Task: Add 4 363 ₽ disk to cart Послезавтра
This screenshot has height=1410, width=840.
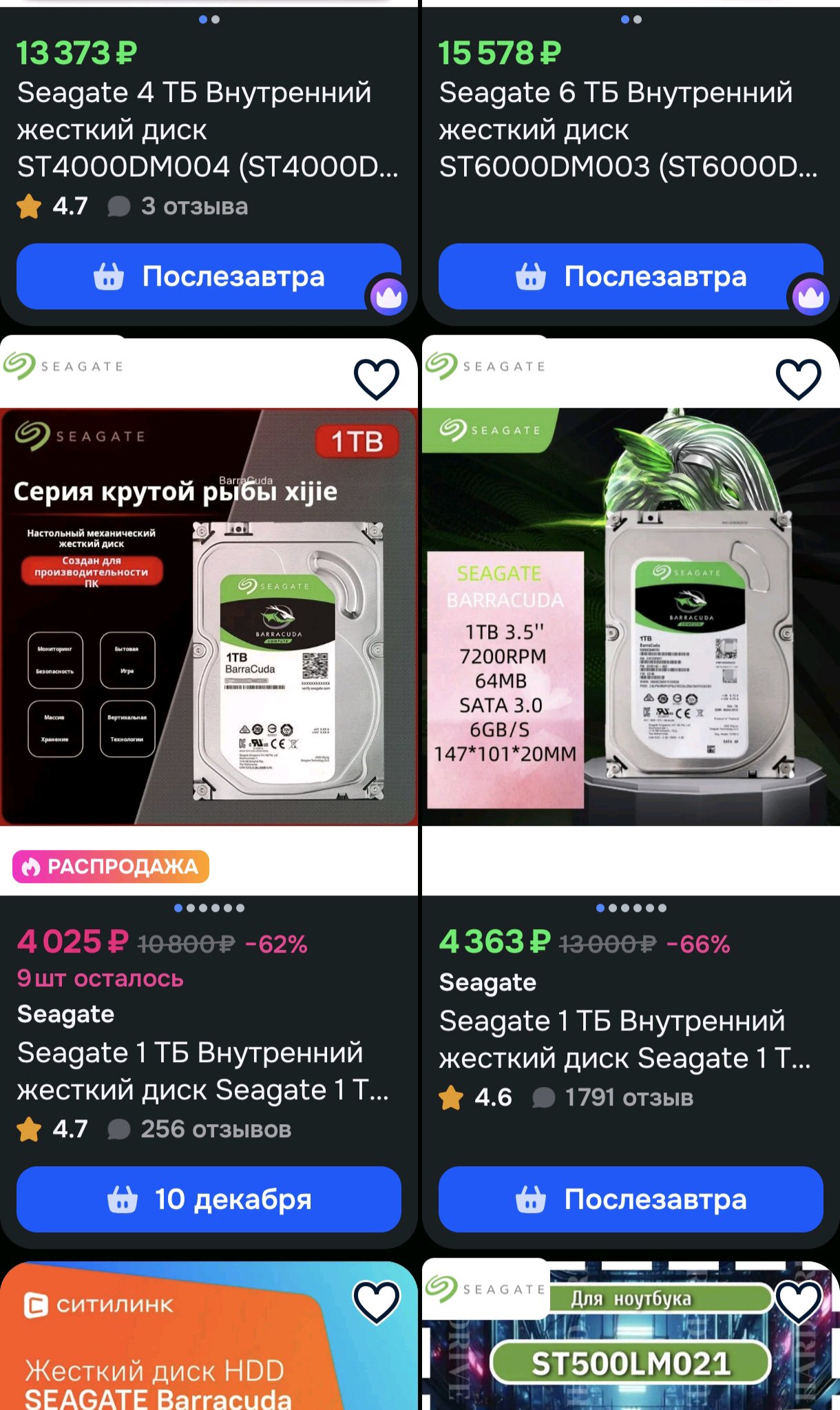Action: [630, 1199]
